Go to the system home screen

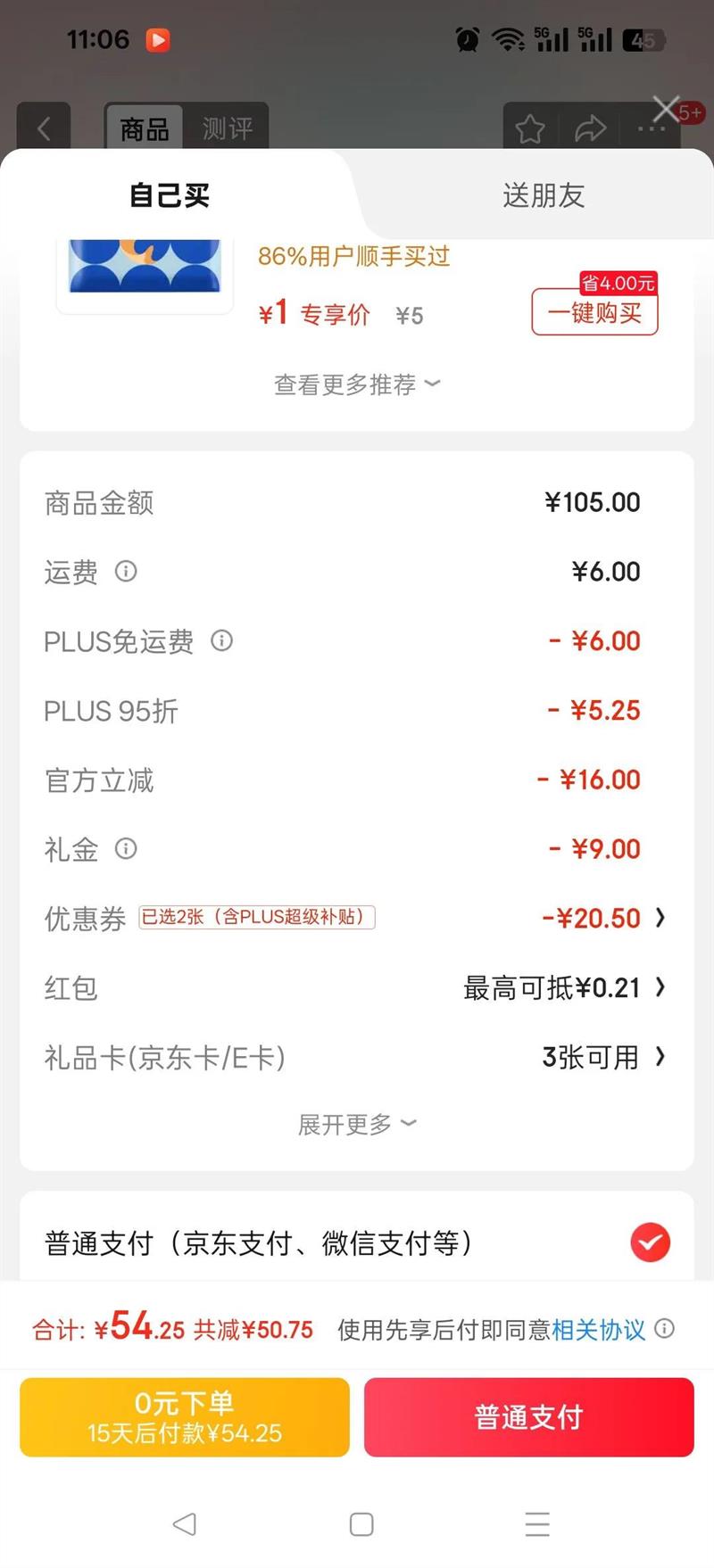pos(361,1524)
